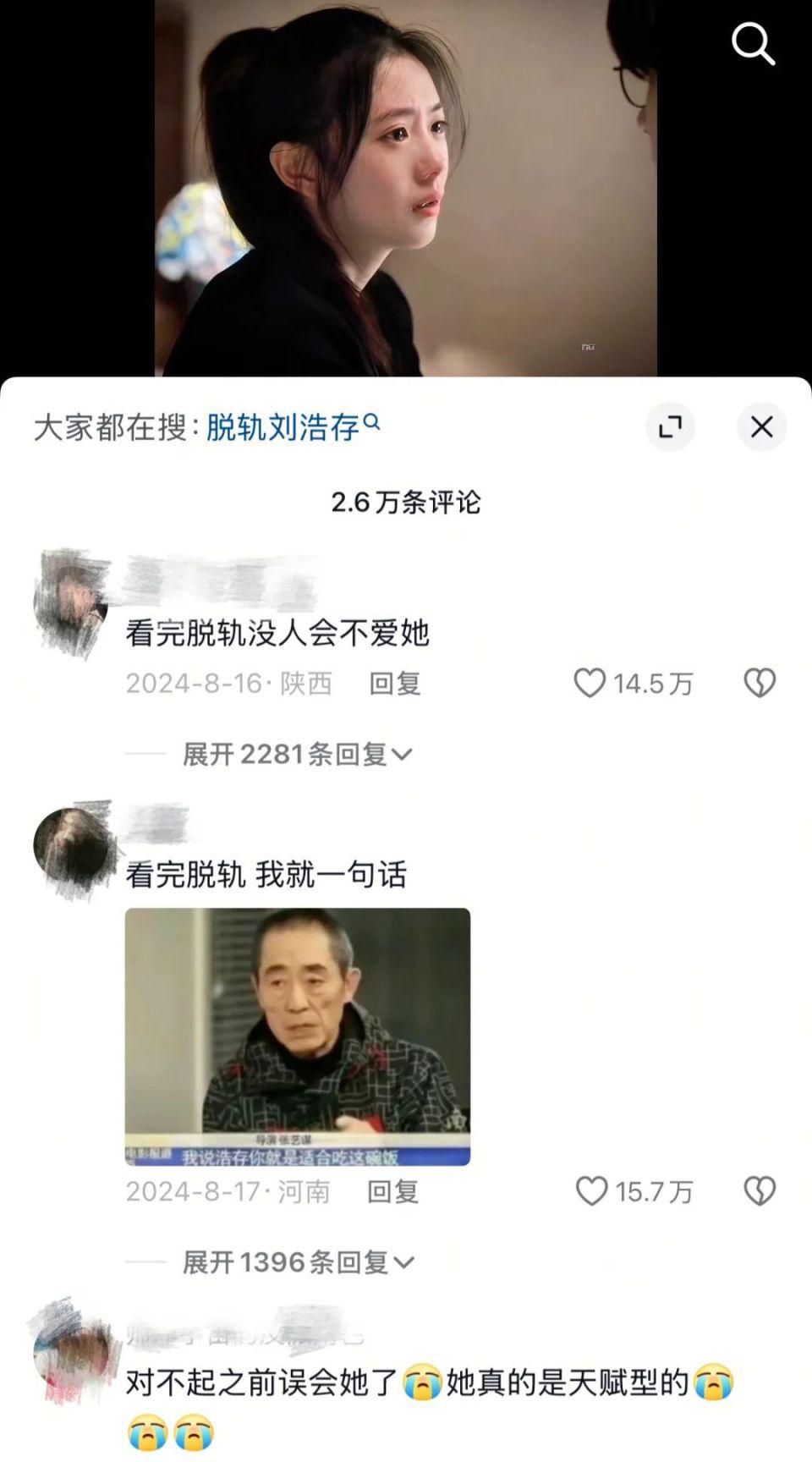Viewport: 812px width, 1462px height.
Task: Reply to the 河南 comment
Action: click(x=392, y=1192)
